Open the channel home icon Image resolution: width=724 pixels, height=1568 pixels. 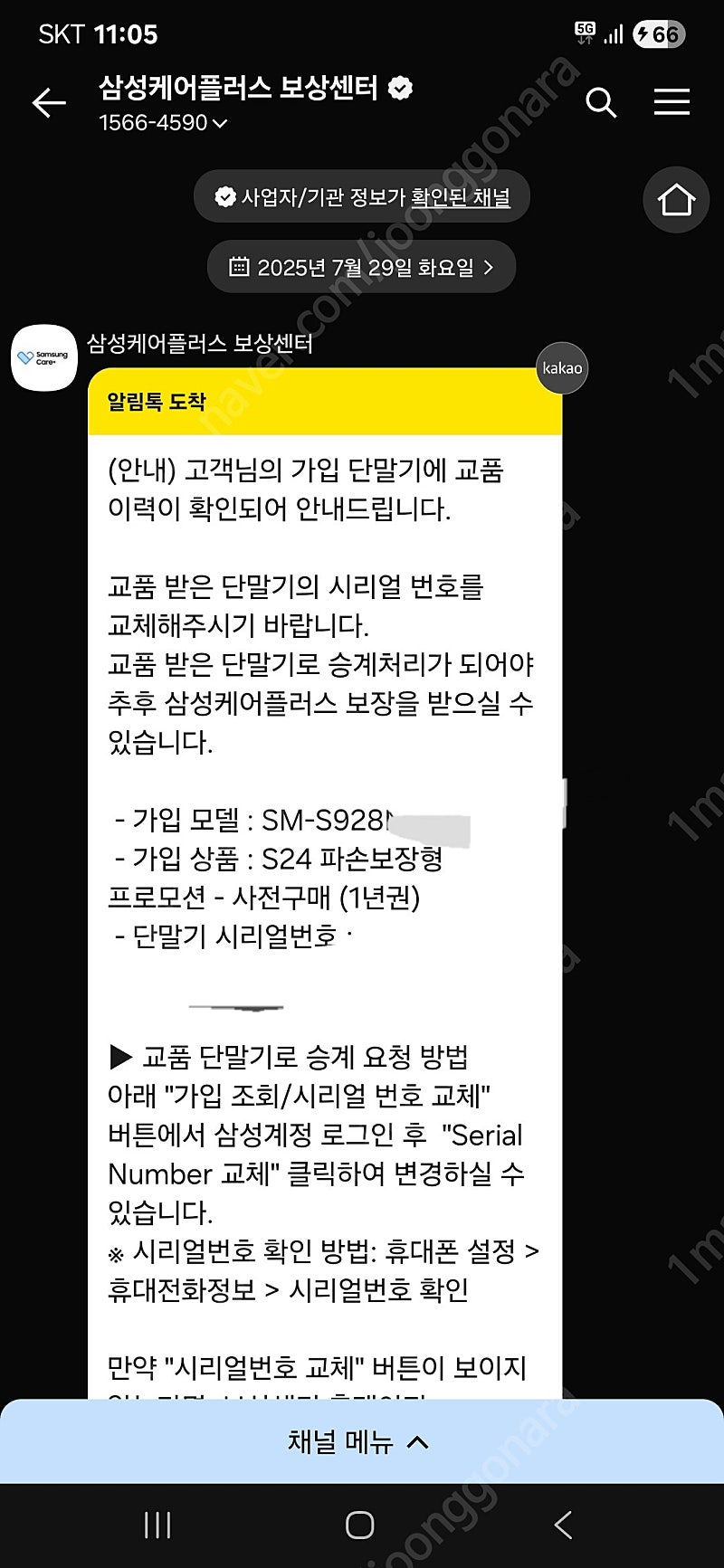(676, 199)
